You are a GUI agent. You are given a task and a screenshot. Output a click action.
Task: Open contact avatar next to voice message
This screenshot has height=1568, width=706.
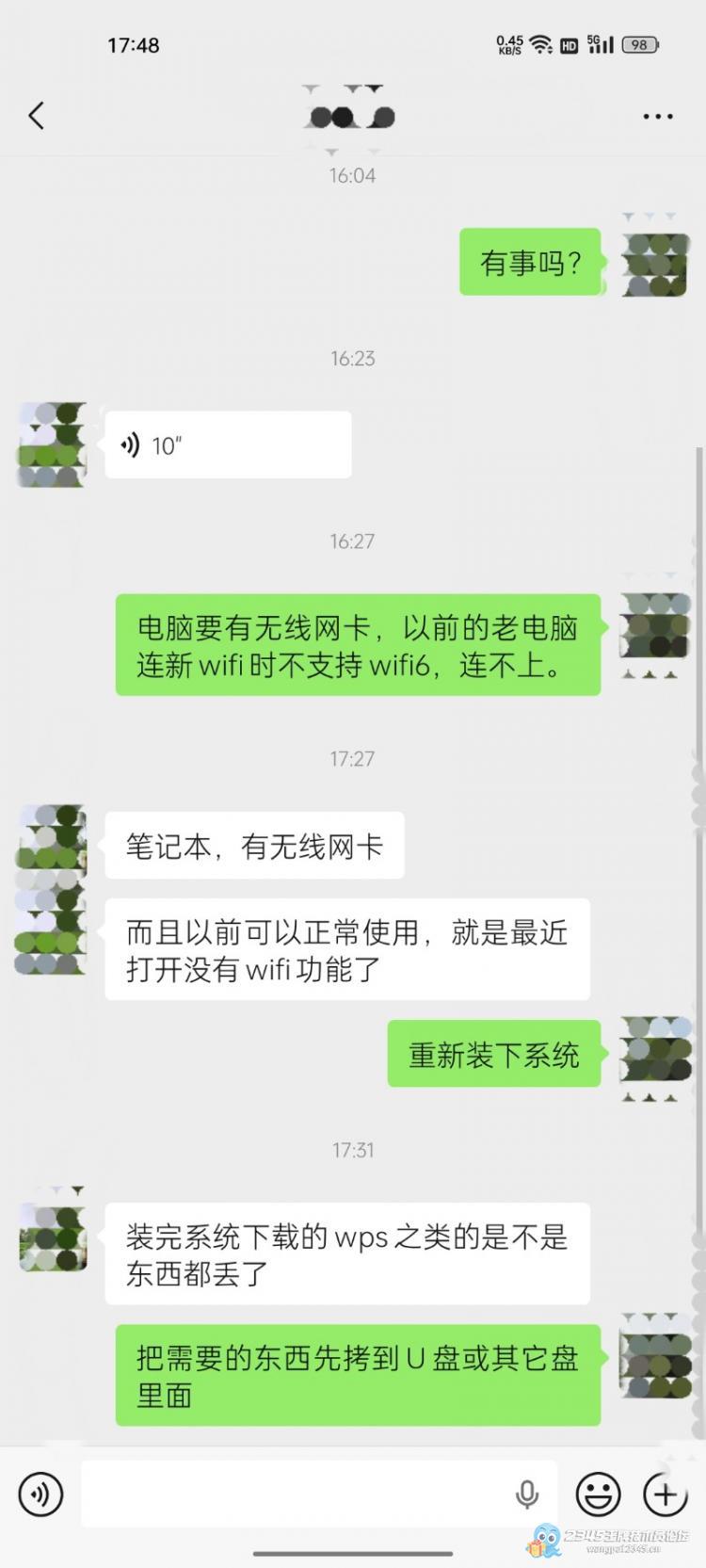(52, 445)
